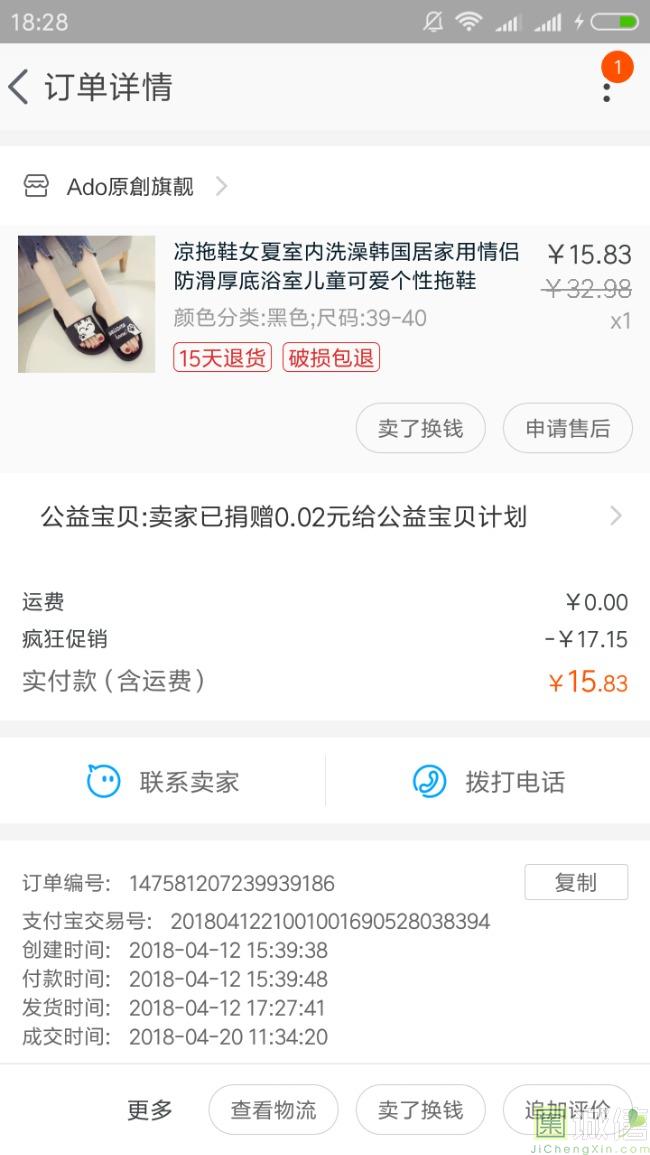Image resolution: width=650 pixels, height=1155 pixels.
Task: Open the 公益宝贝 donation details row
Action: 324,517
